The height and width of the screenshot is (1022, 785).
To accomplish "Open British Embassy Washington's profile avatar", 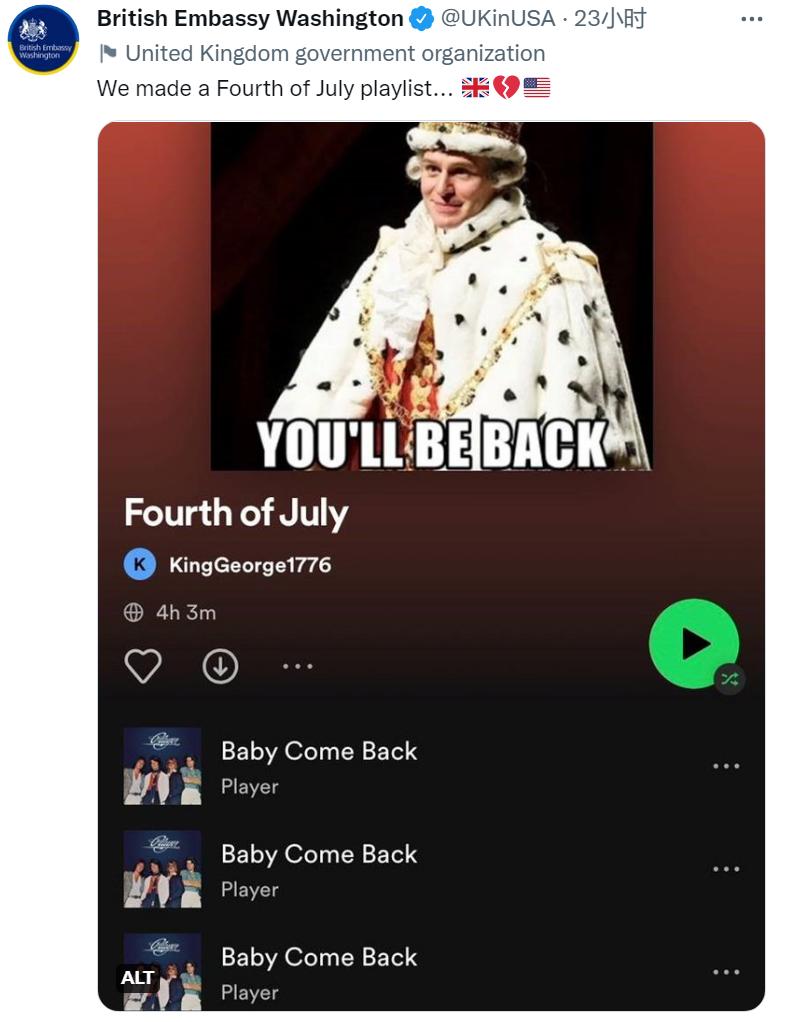I will 43,39.
